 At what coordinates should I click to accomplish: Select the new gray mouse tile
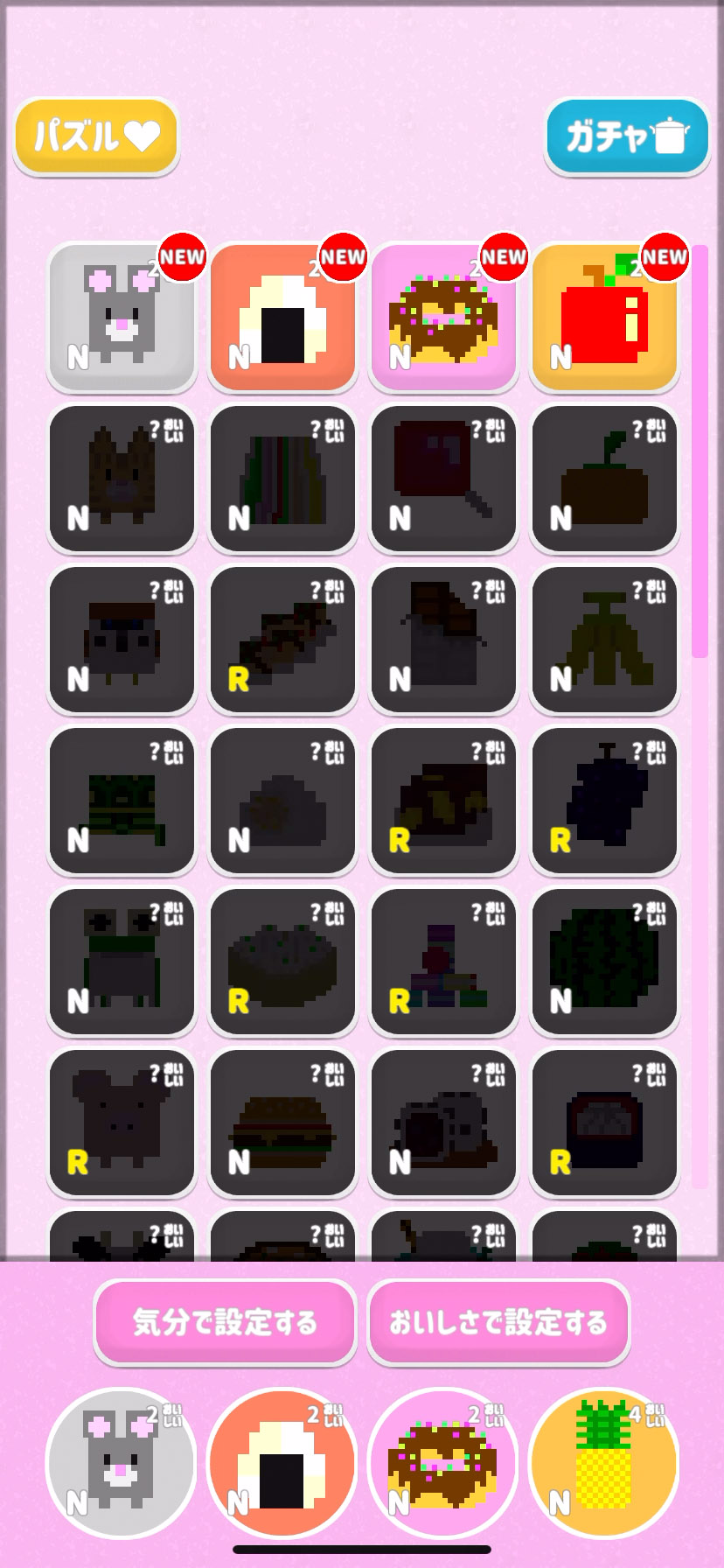pos(122,318)
